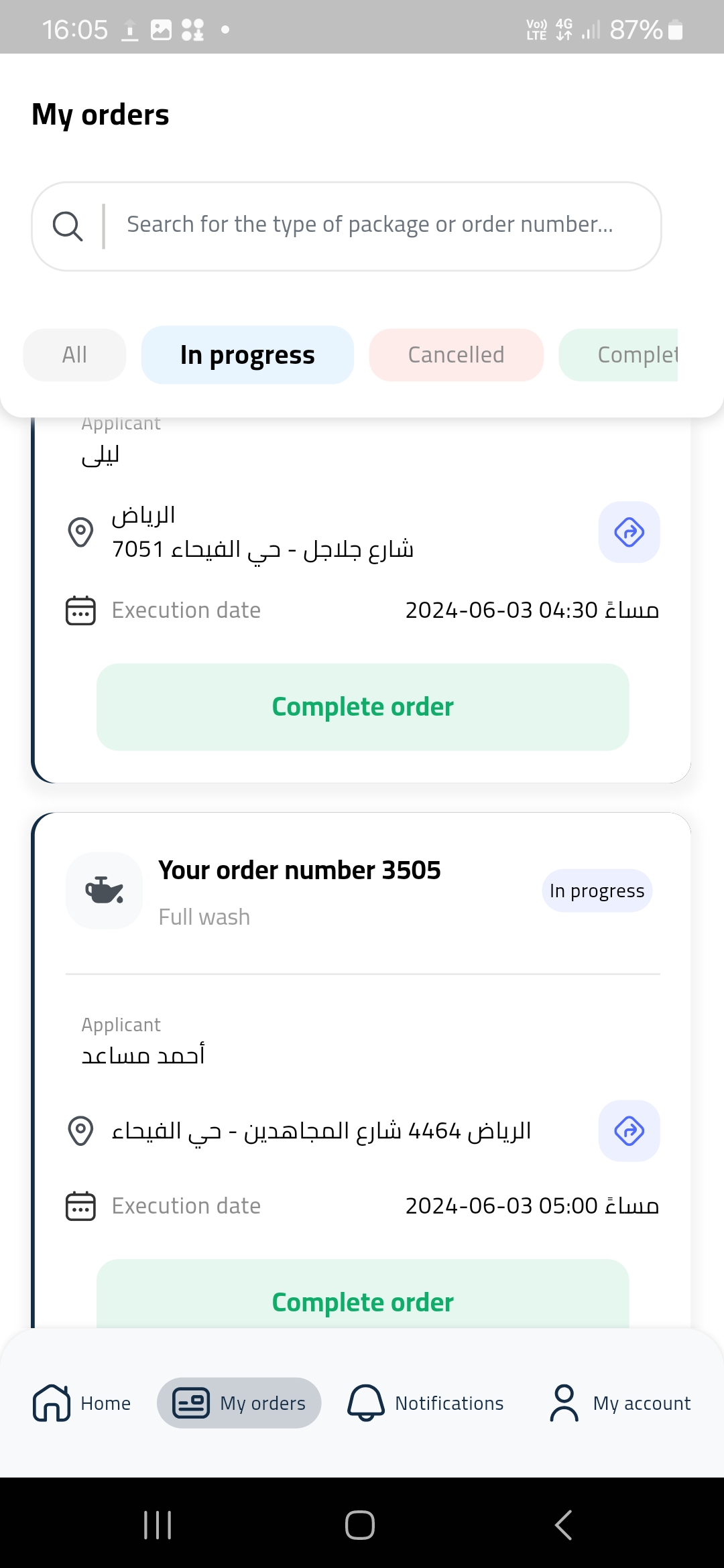The image size is (724, 1568).
Task: Open directions to the شارع المجاهدين address
Action: [x=629, y=1131]
